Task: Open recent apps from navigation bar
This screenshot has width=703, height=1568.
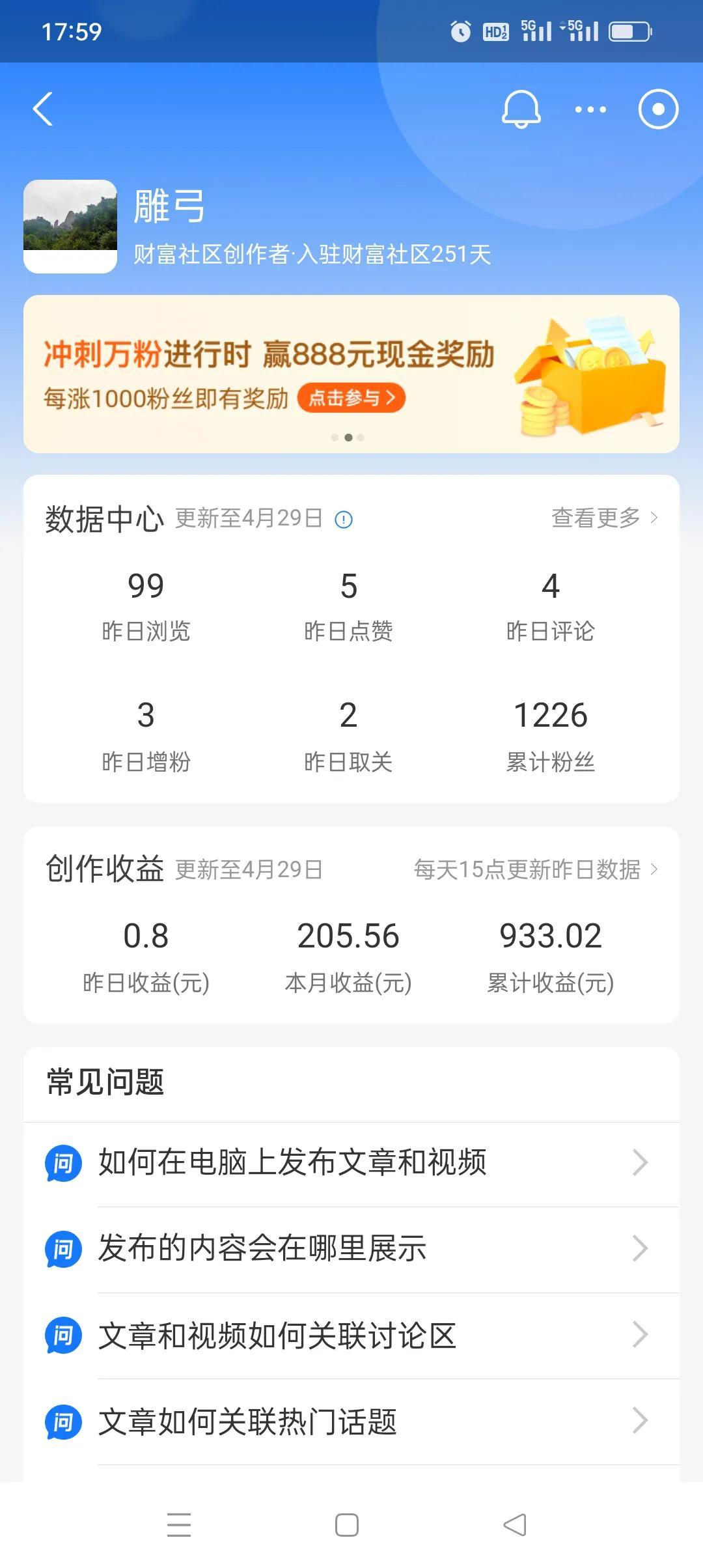Action: pos(179,1525)
